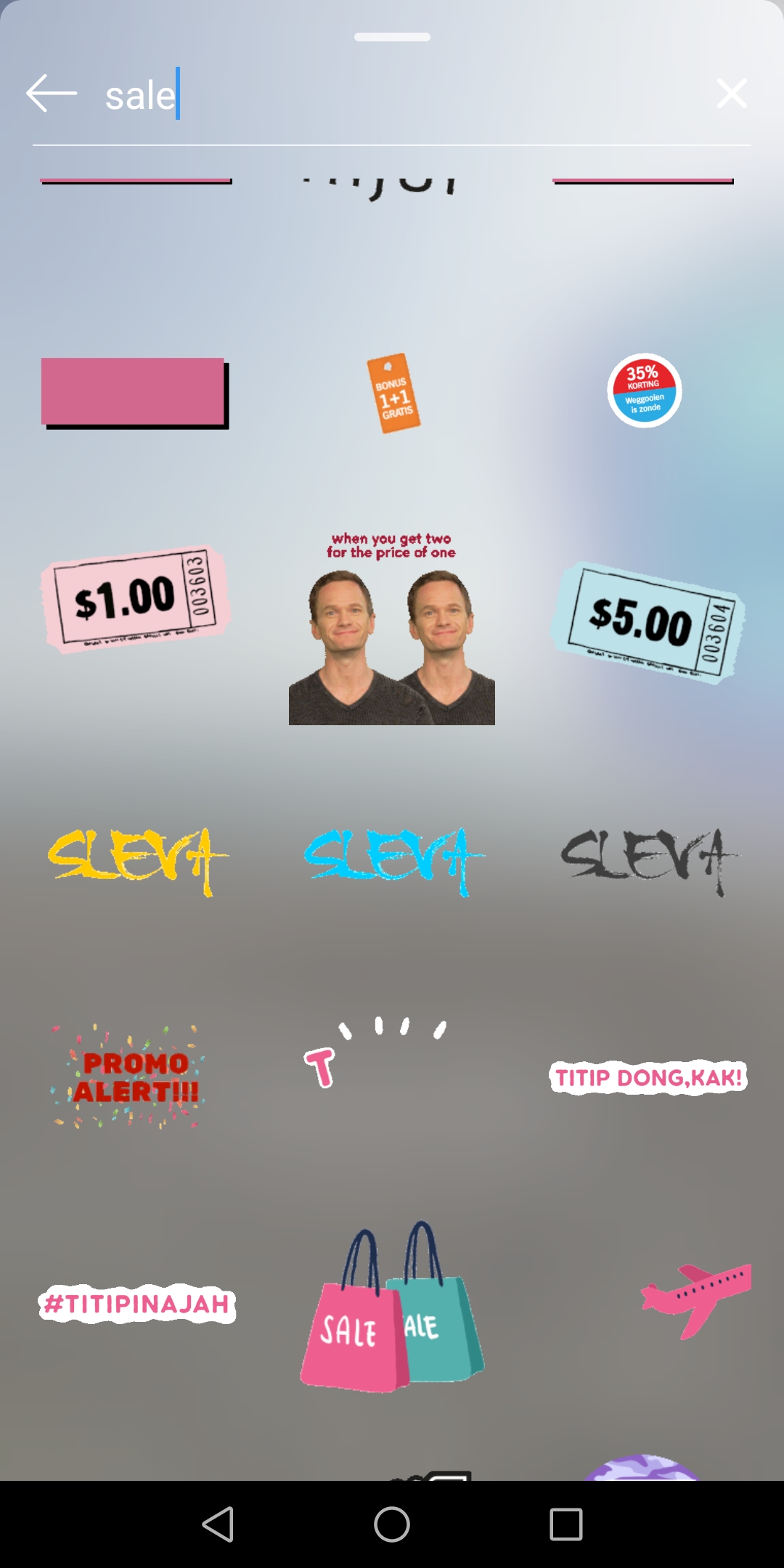Choose the pink letter T animated sticker
Viewport: 784px width, 1568px height.
point(374,1053)
